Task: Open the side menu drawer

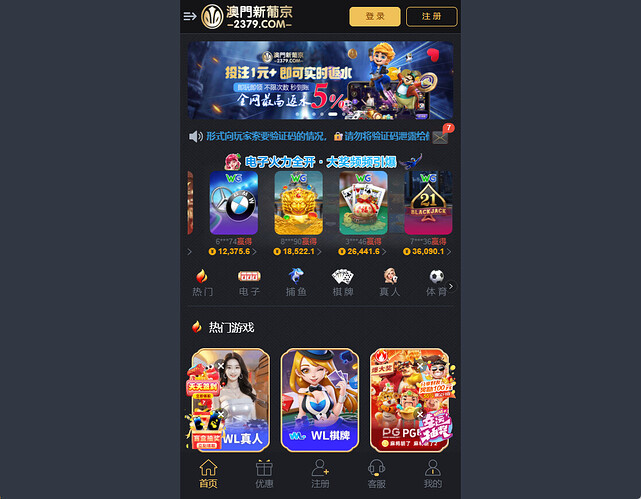Action: 190,16
